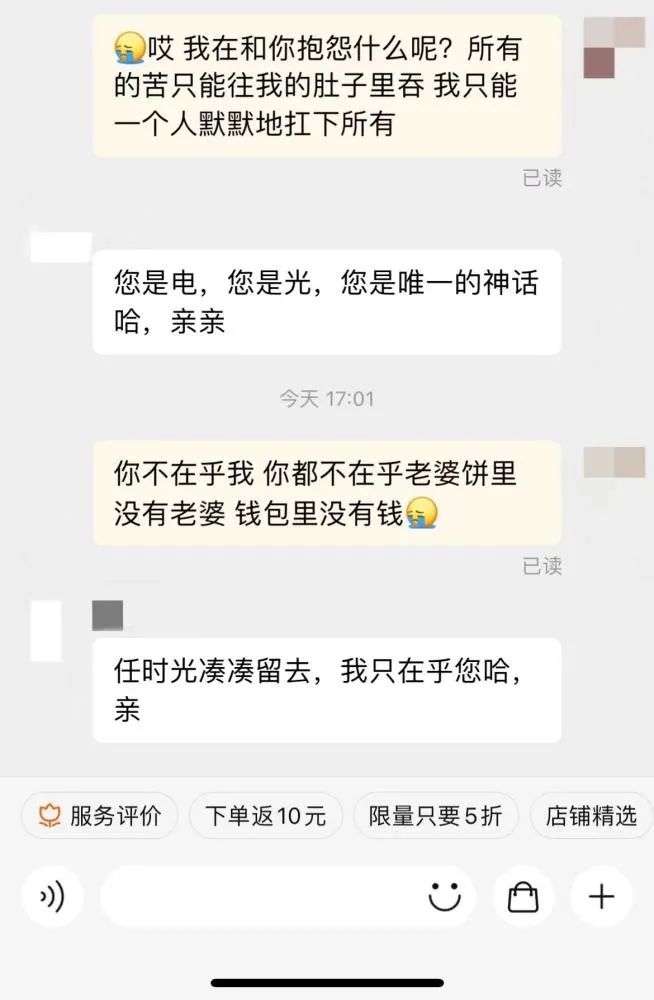The height and width of the screenshot is (1000, 654).
Task: Open the shopping bag icon
Action: point(523,896)
